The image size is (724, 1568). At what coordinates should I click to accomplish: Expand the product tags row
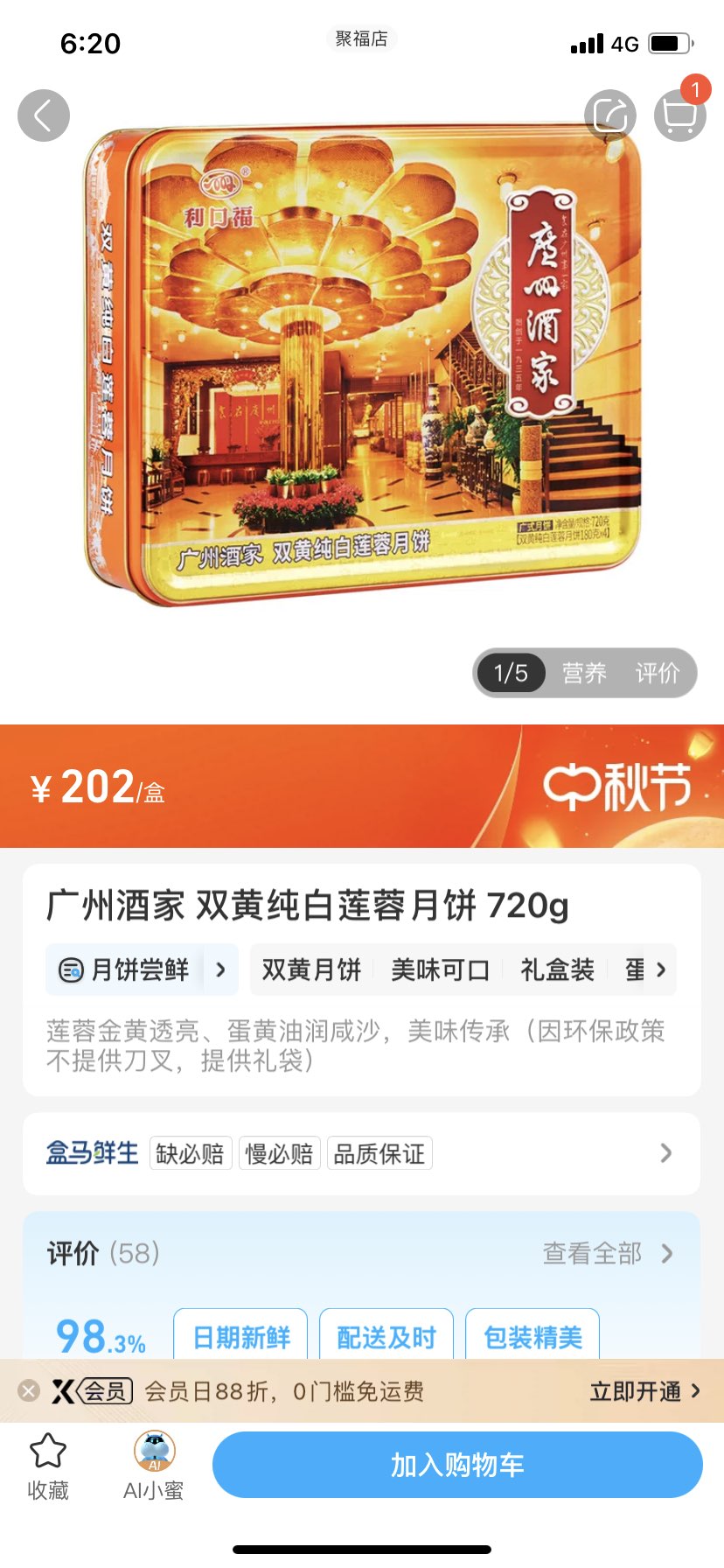(660, 969)
